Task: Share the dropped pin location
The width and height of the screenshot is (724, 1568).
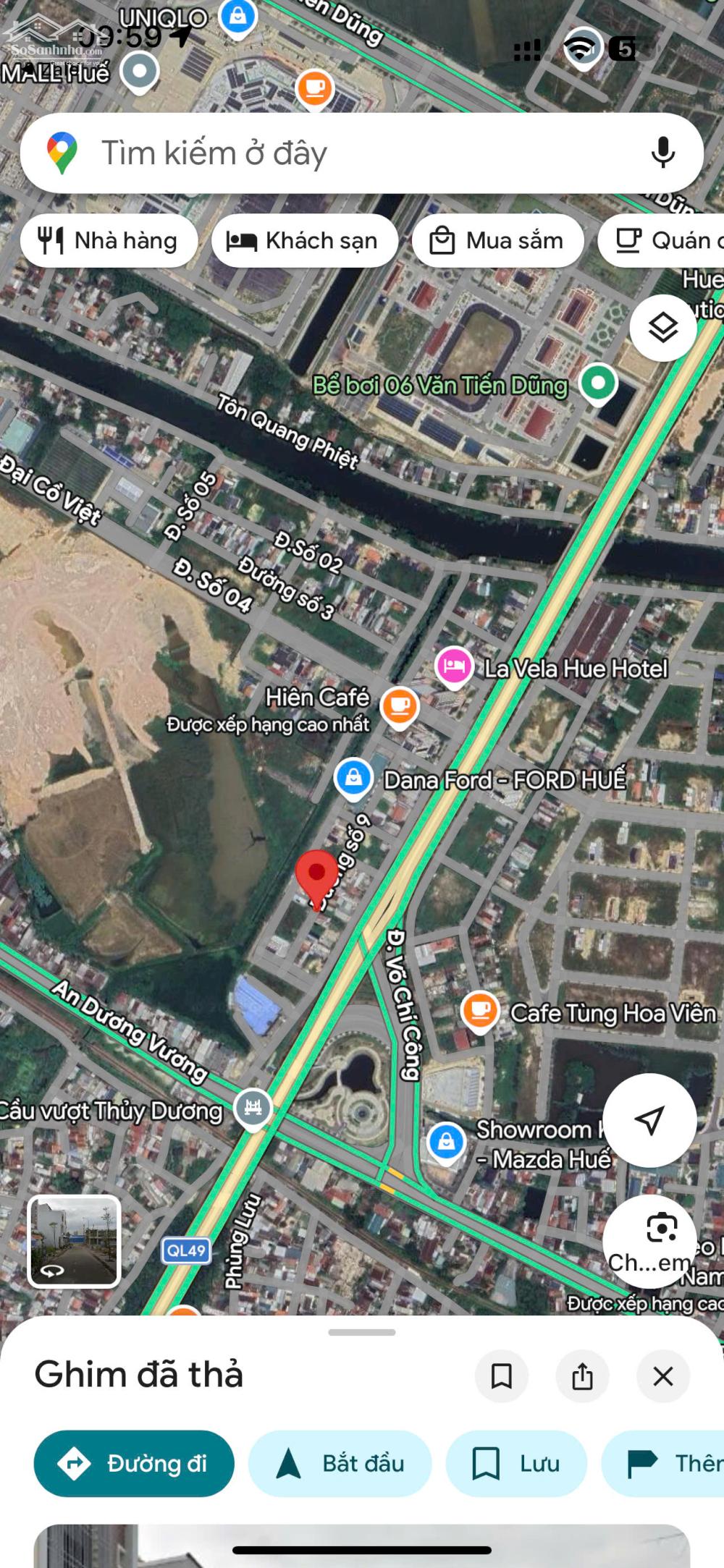Action: click(582, 1376)
